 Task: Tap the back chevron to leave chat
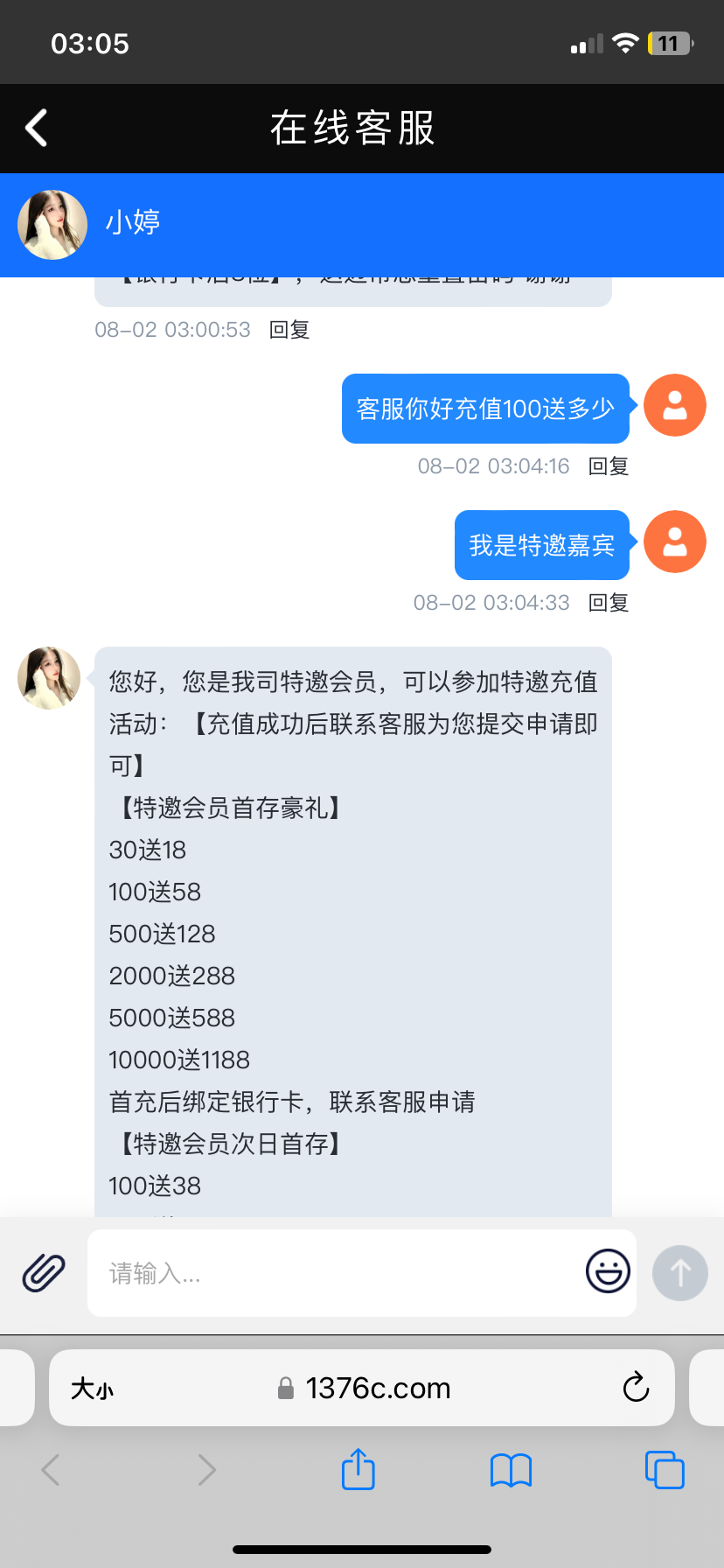35,128
